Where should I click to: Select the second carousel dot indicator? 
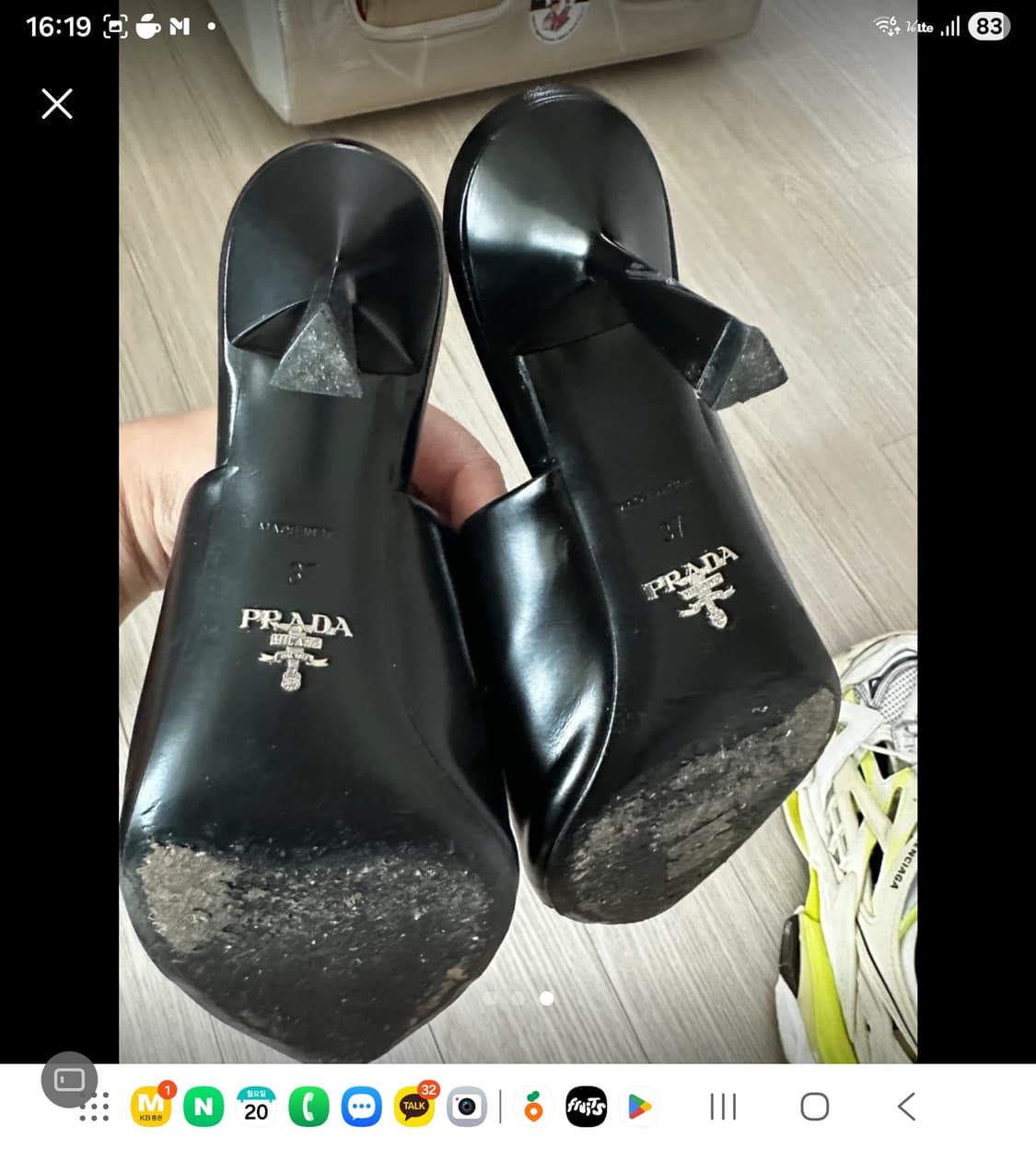click(517, 995)
